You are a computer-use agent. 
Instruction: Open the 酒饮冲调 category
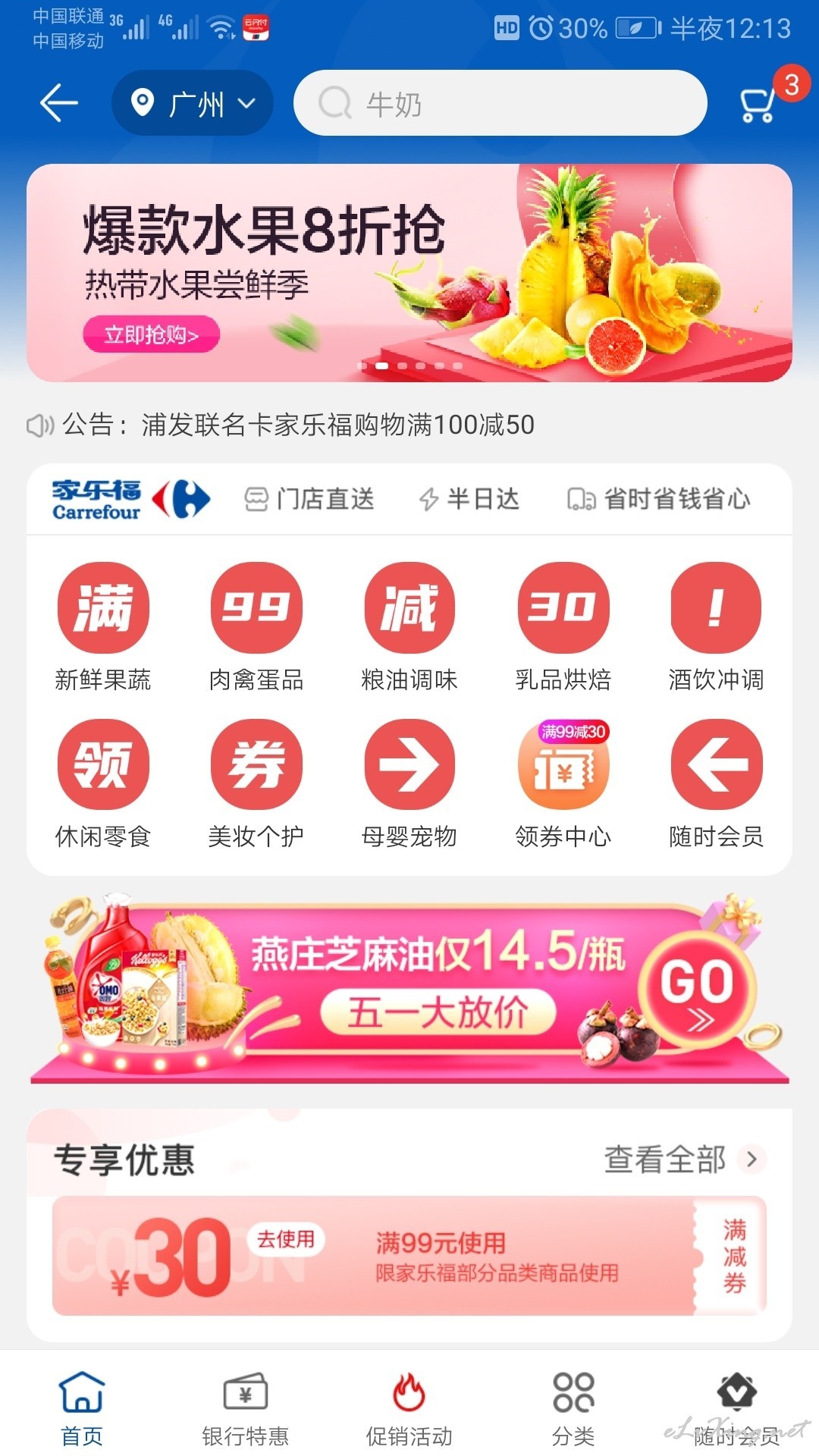716,628
